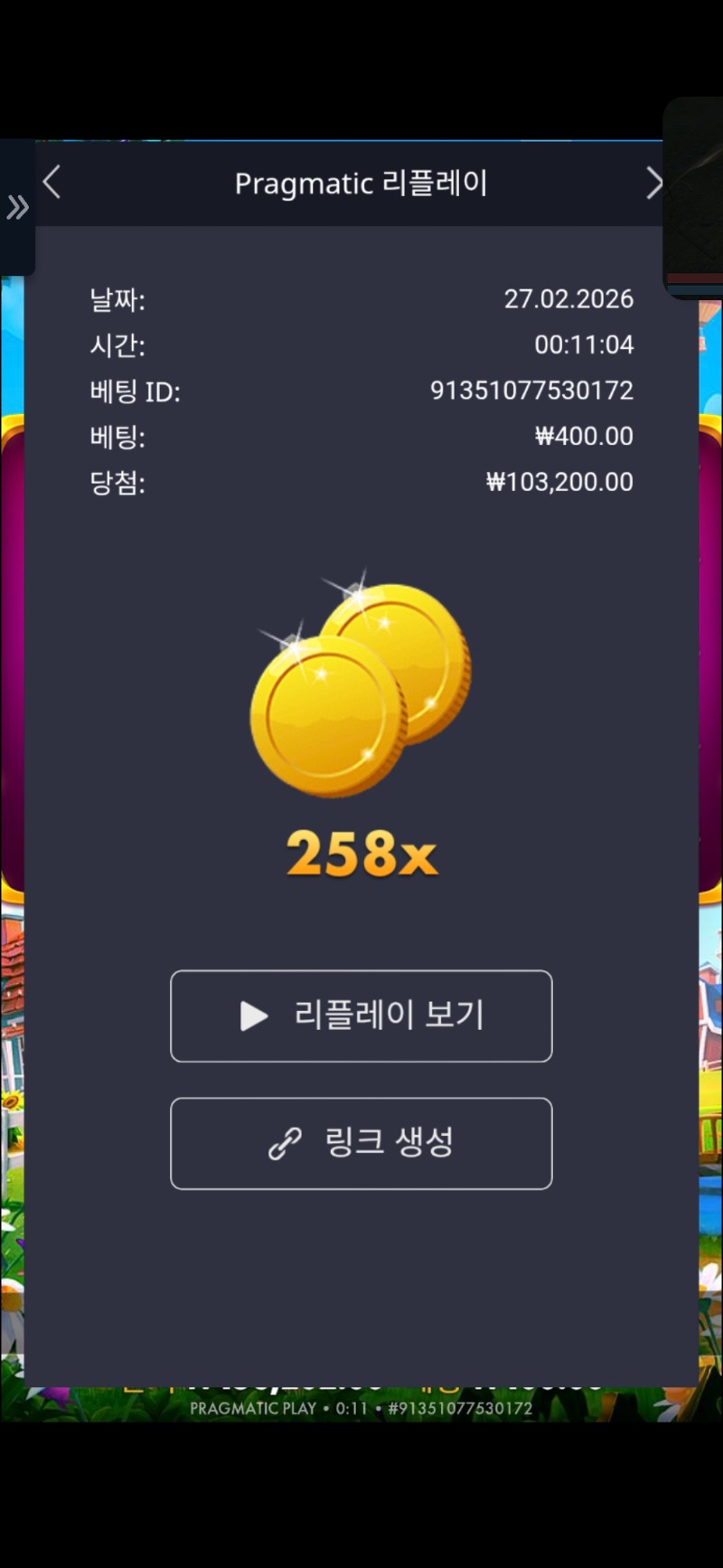
Task: Select the 베팅 ID value 91351077530172
Action: (531, 391)
